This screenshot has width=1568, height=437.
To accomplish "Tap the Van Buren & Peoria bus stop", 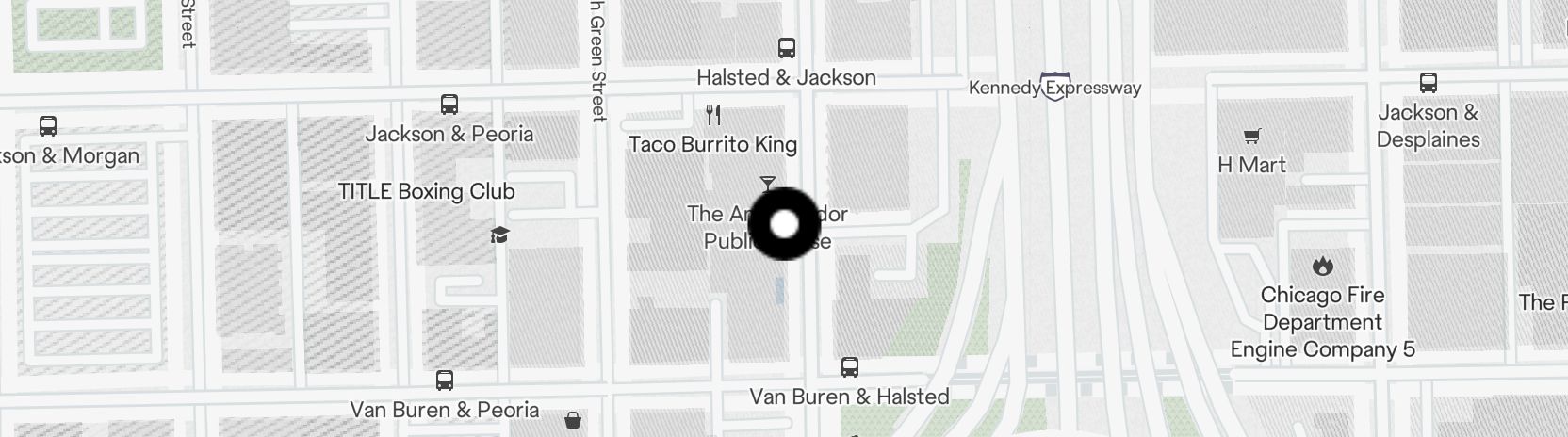I will (x=445, y=381).
